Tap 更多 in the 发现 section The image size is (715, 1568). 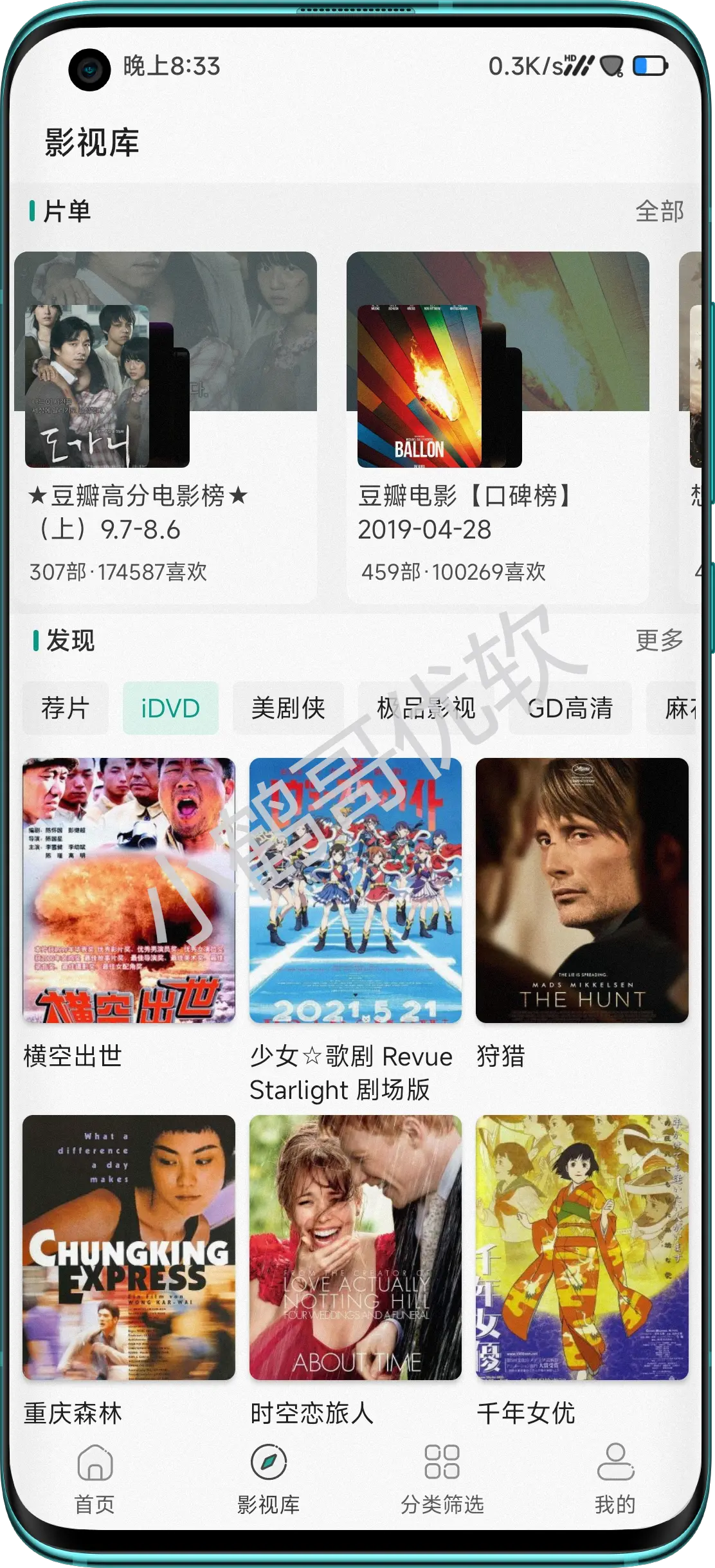pyautogui.click(x=659, y=640)
